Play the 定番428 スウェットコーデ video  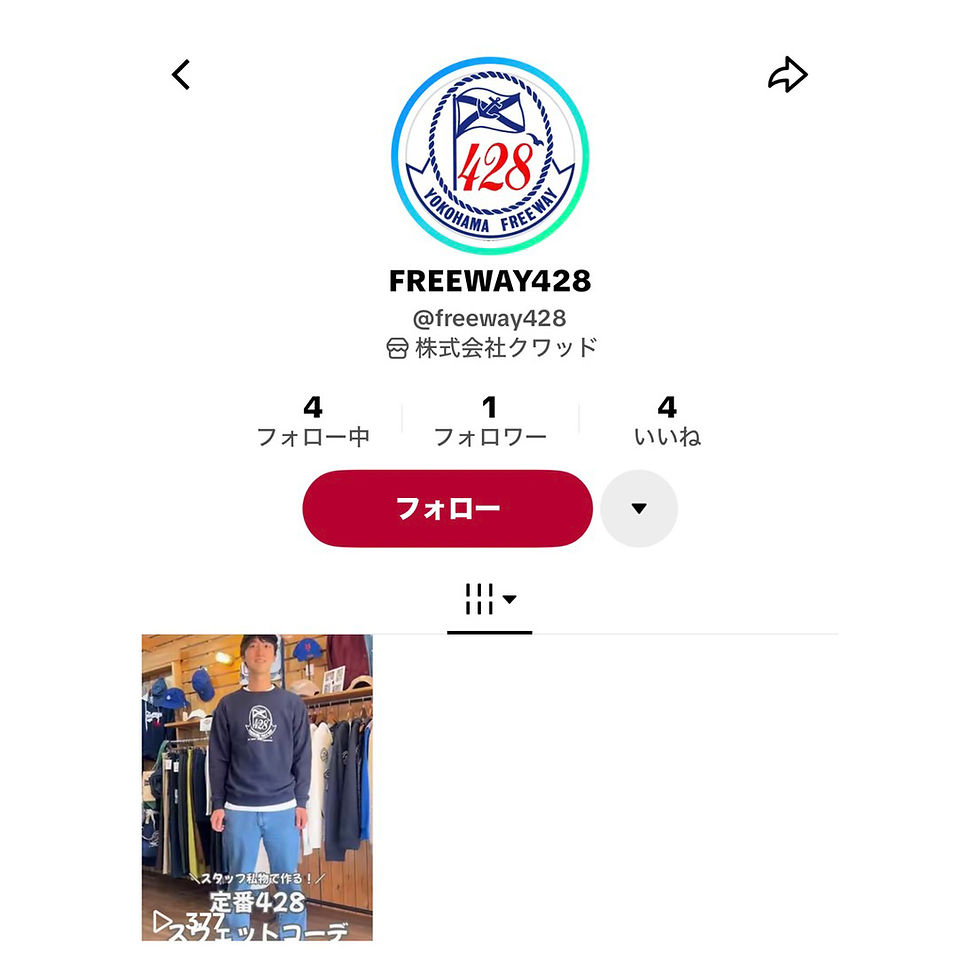pyautogui.click(x=257, y=787)
